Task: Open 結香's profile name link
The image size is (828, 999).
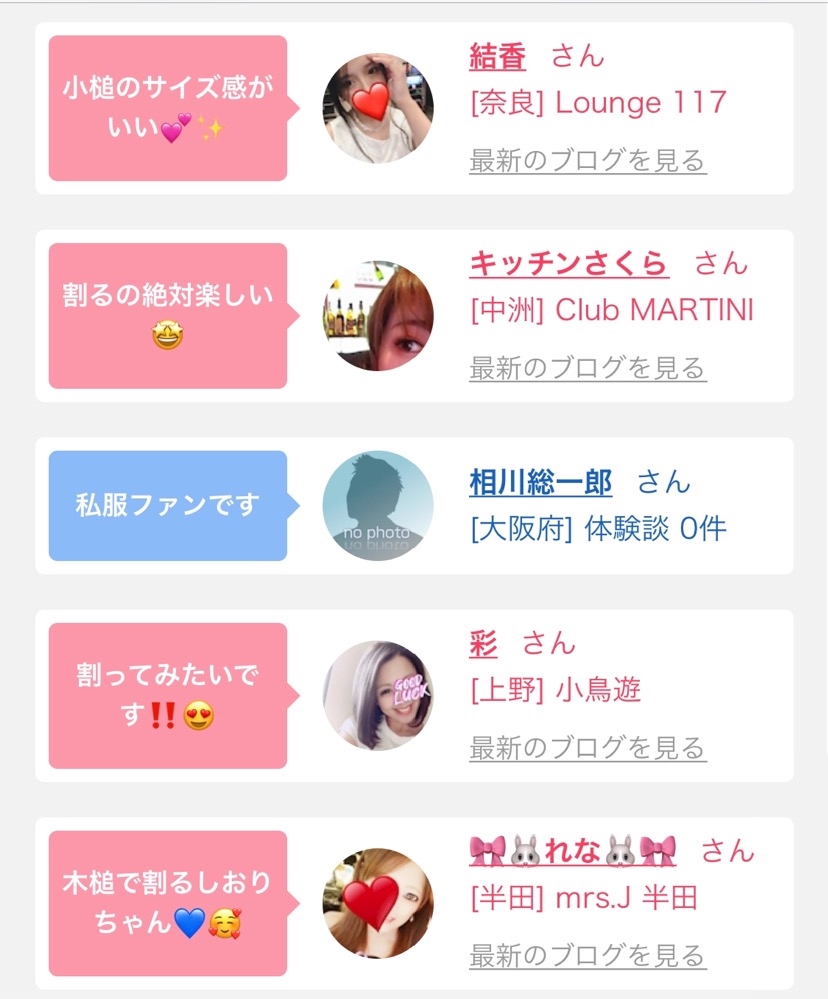Action: pyautogui.click(x=497, y=57)
